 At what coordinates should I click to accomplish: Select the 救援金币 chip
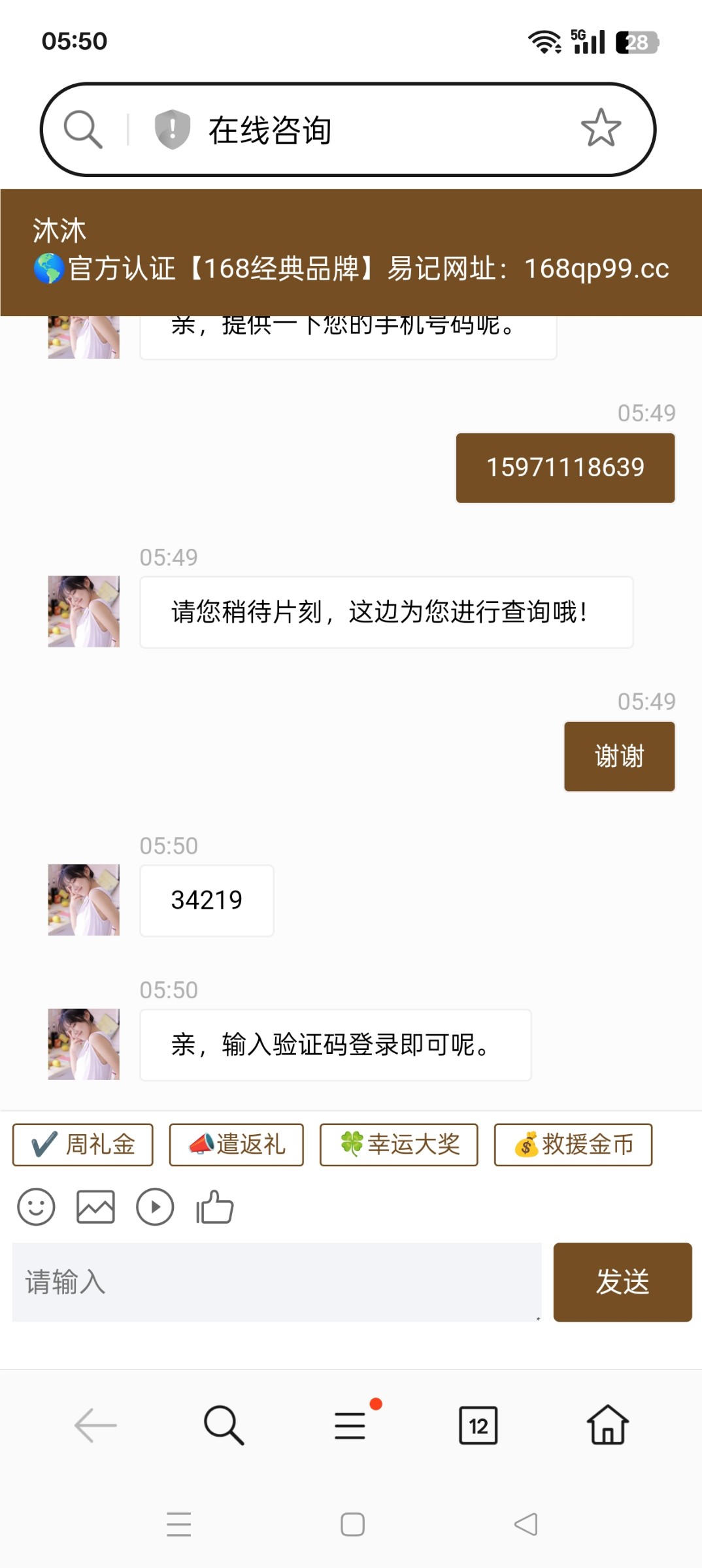point(573,1145)
